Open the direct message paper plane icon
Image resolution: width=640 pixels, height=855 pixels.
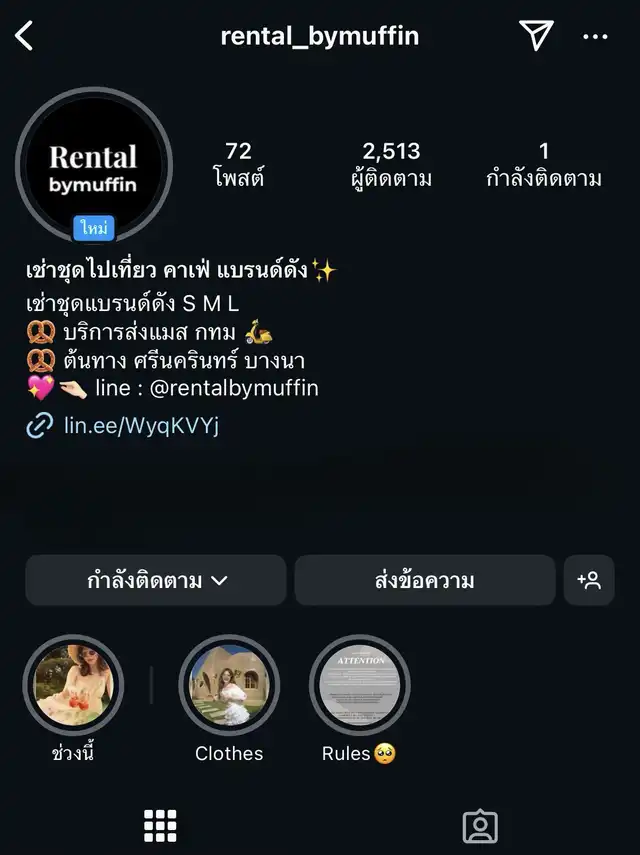[536, 36]
